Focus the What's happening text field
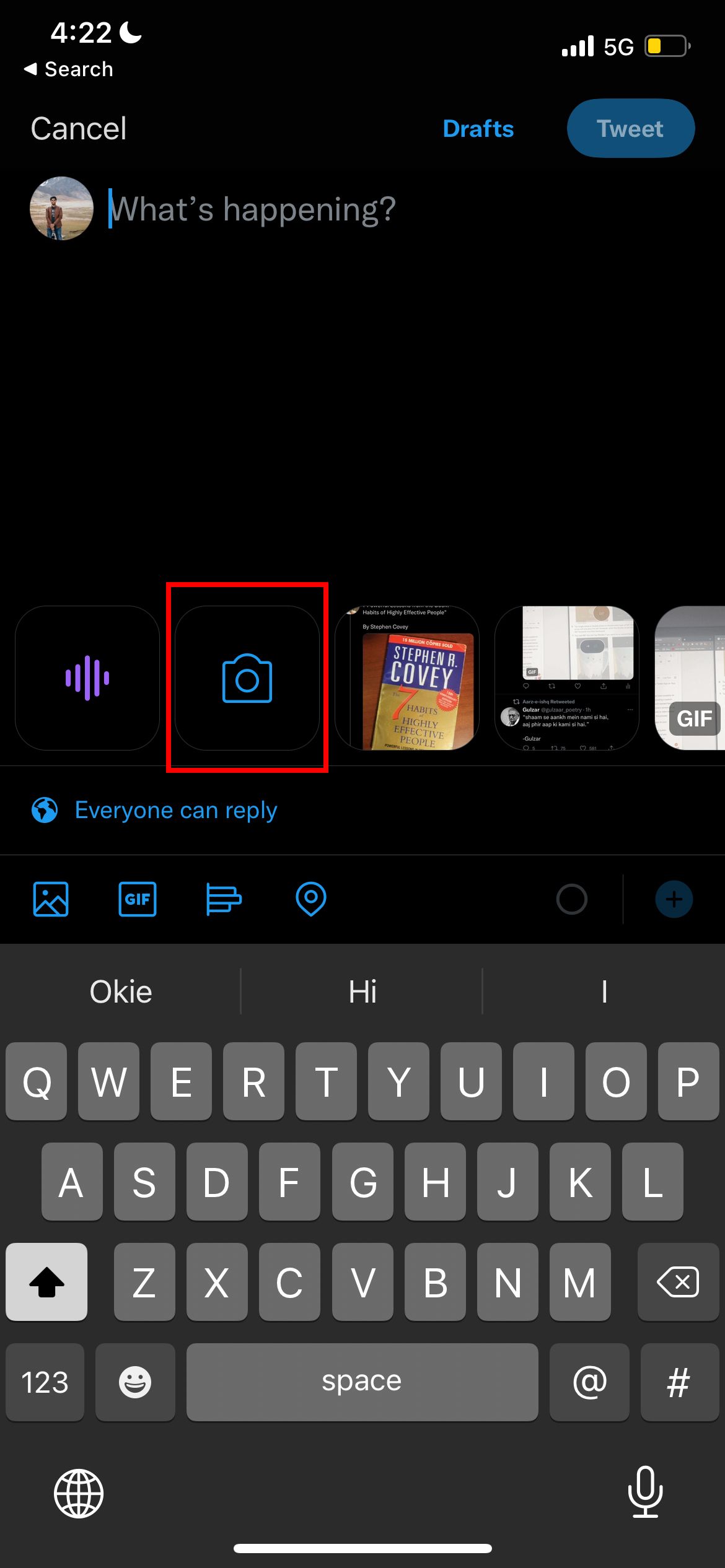This screenshot has height=1568, width=725. pos(310,209)
